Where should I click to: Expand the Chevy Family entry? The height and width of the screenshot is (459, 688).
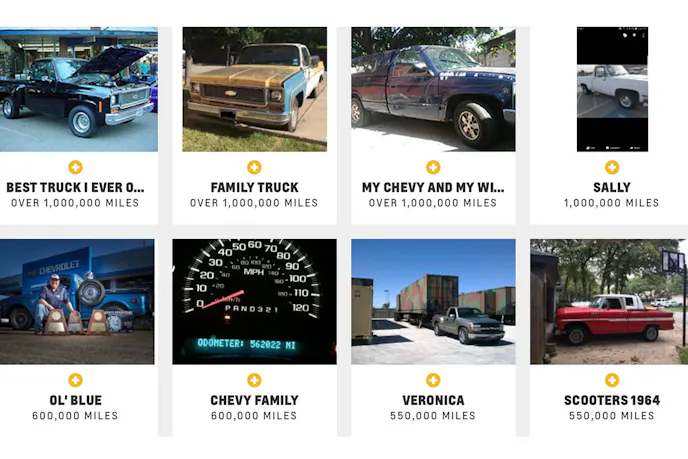point(254,380)
